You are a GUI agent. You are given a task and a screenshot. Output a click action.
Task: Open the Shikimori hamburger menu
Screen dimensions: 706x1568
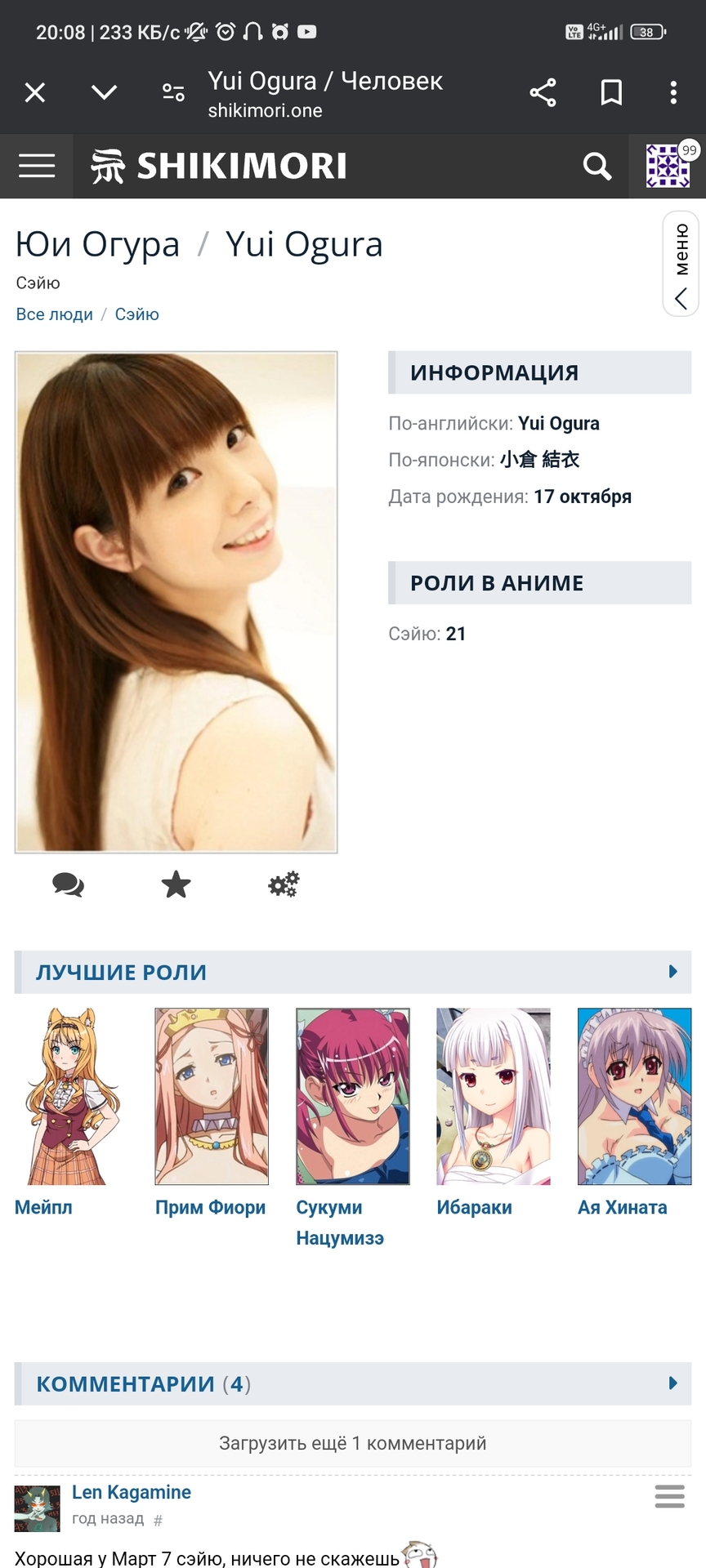click(x=37, y=166)
